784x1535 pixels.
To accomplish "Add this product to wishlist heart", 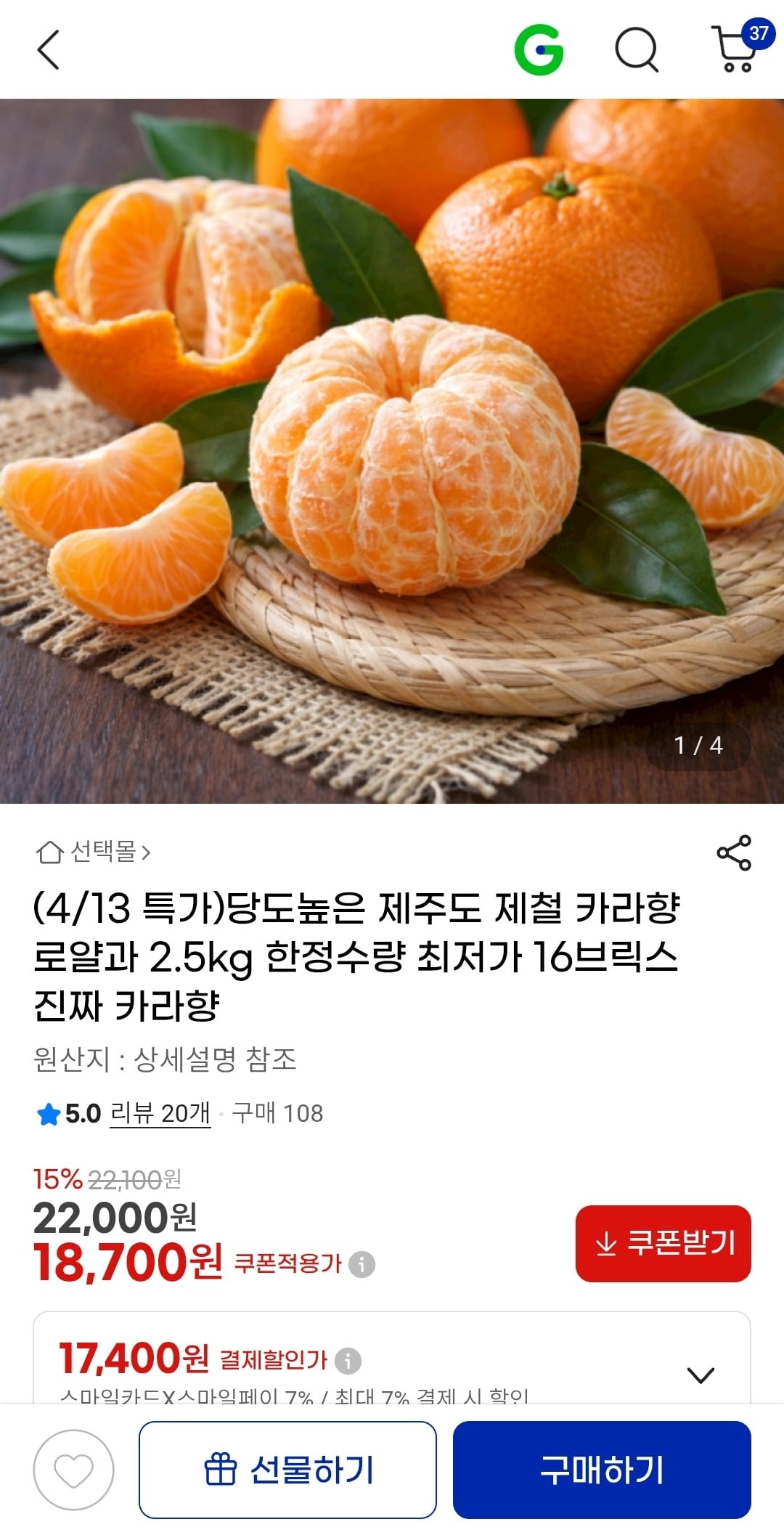I will click(73, 1470).
